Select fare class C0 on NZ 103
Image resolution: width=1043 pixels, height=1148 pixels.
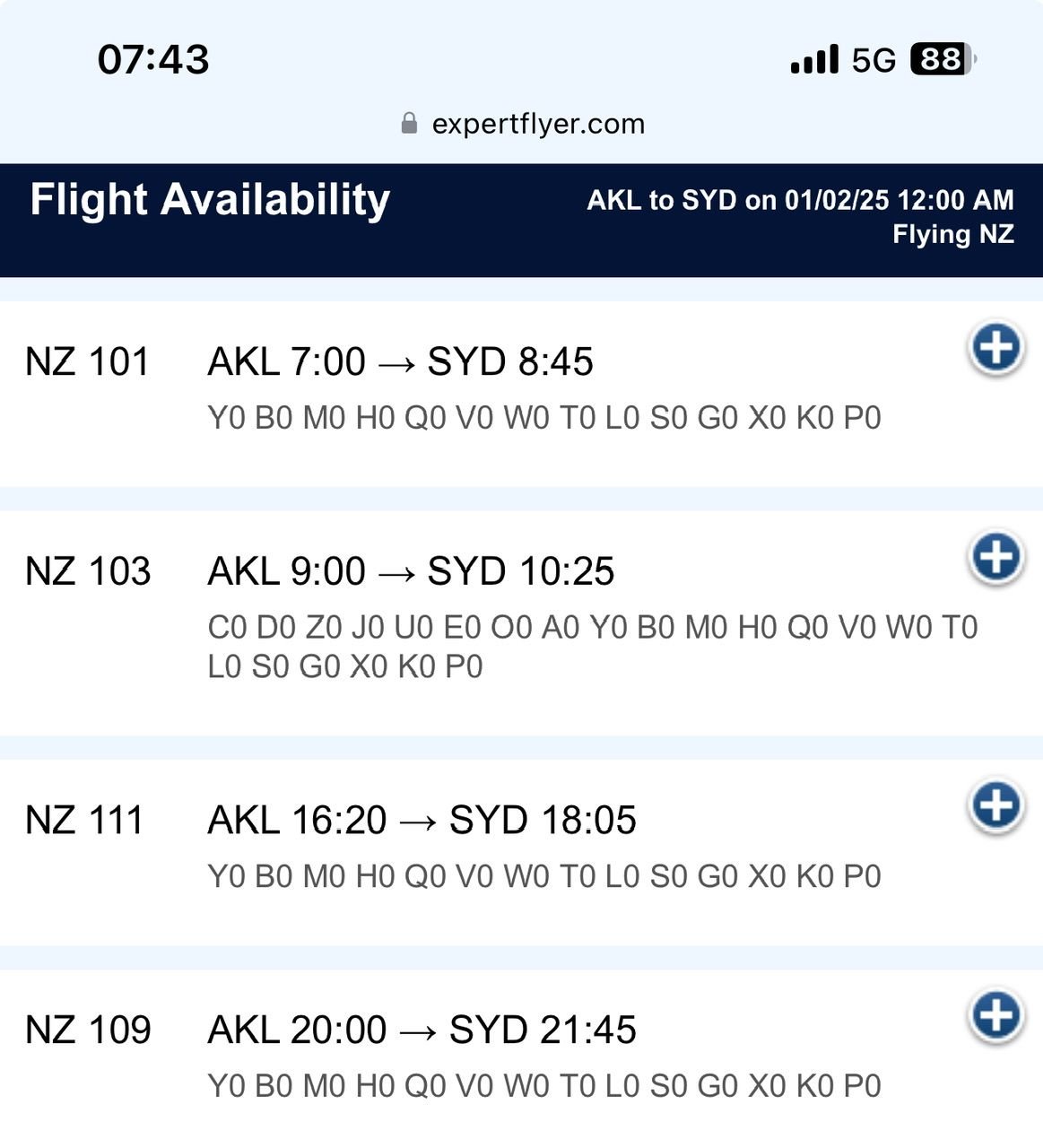tap(223, 628)
